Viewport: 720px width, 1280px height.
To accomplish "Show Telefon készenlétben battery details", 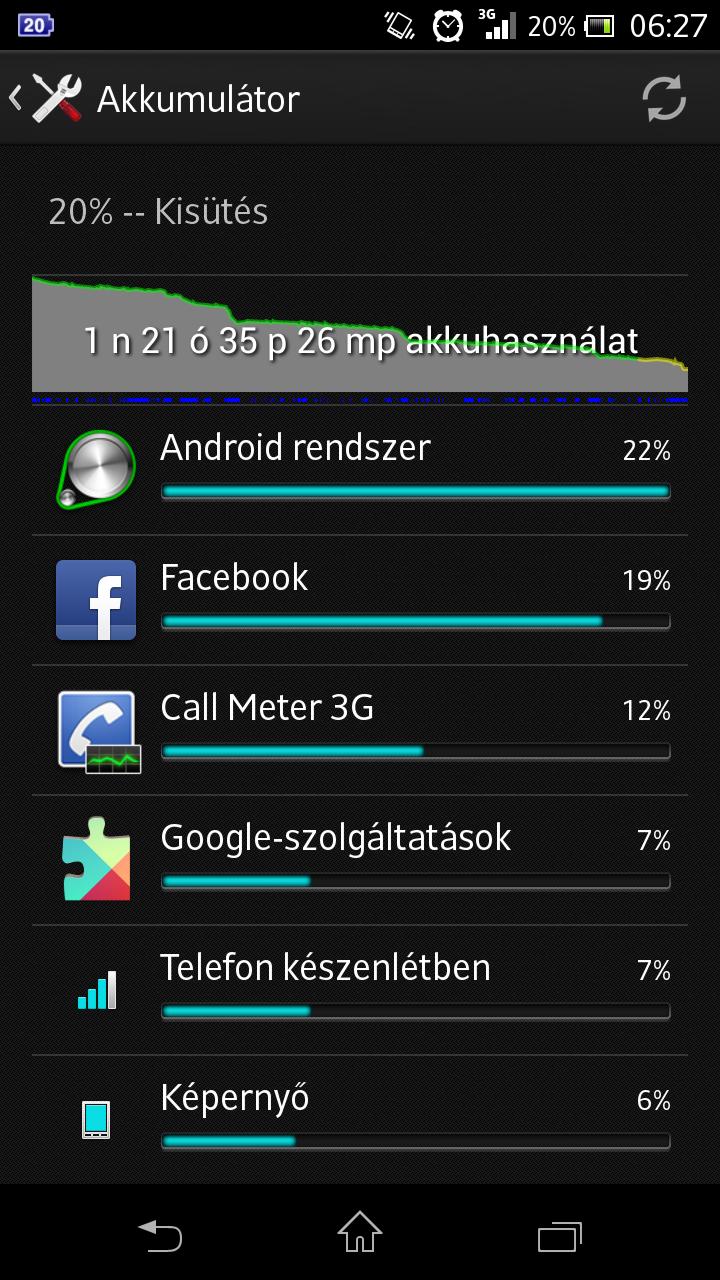I will pyautogui.click(x=360, y=990).
